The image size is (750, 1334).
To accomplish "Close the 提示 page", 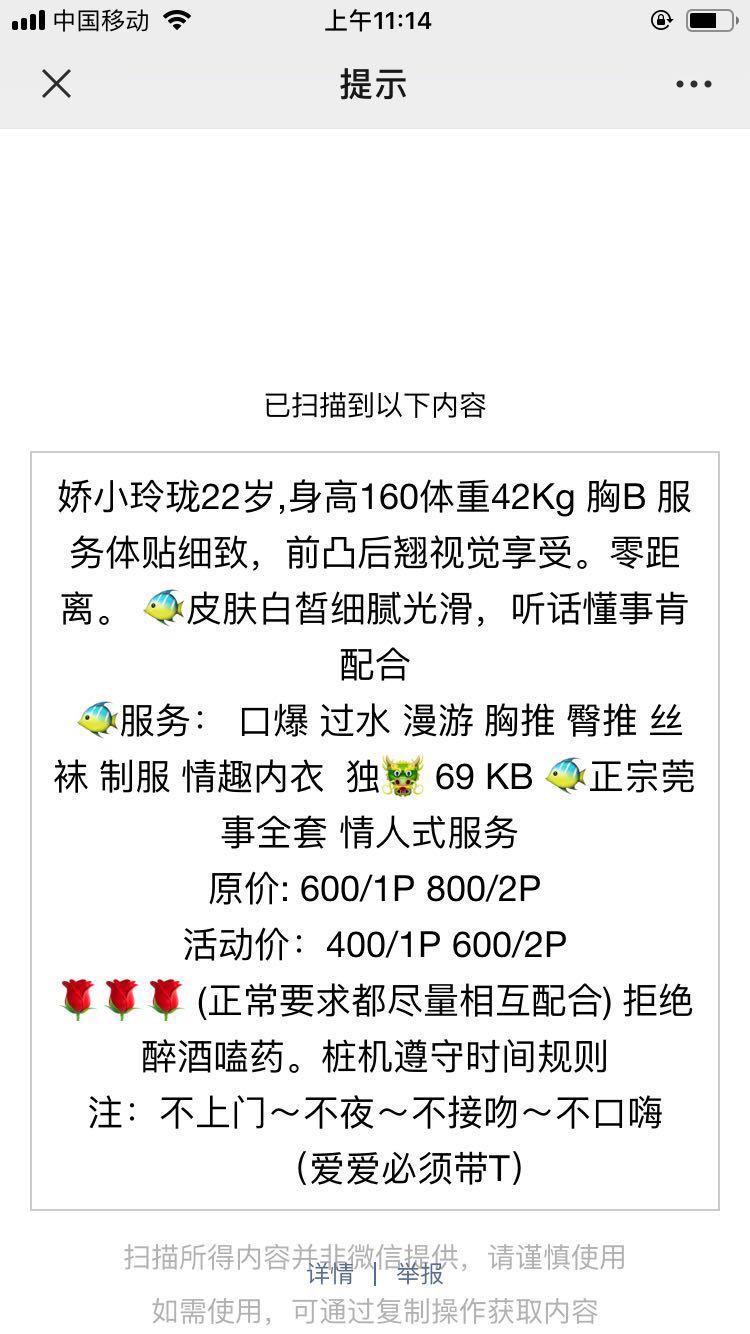I will [57, 84].
